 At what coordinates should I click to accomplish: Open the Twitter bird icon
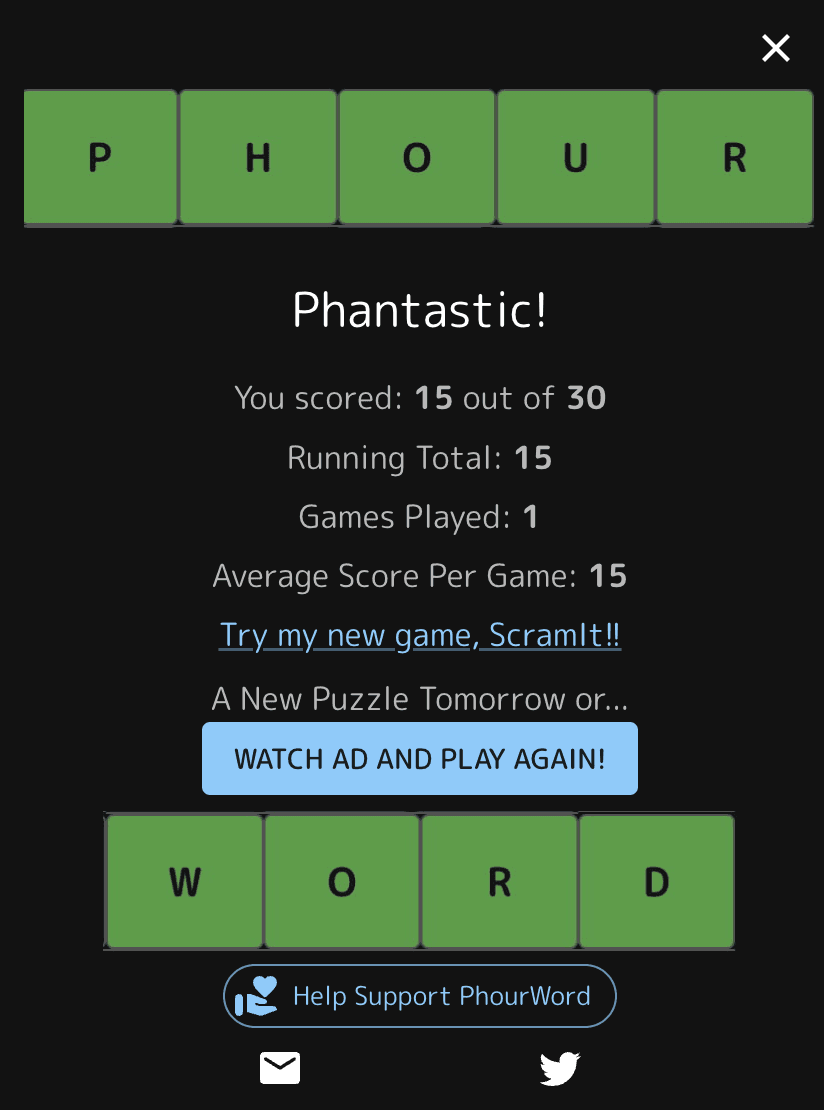560,1068
